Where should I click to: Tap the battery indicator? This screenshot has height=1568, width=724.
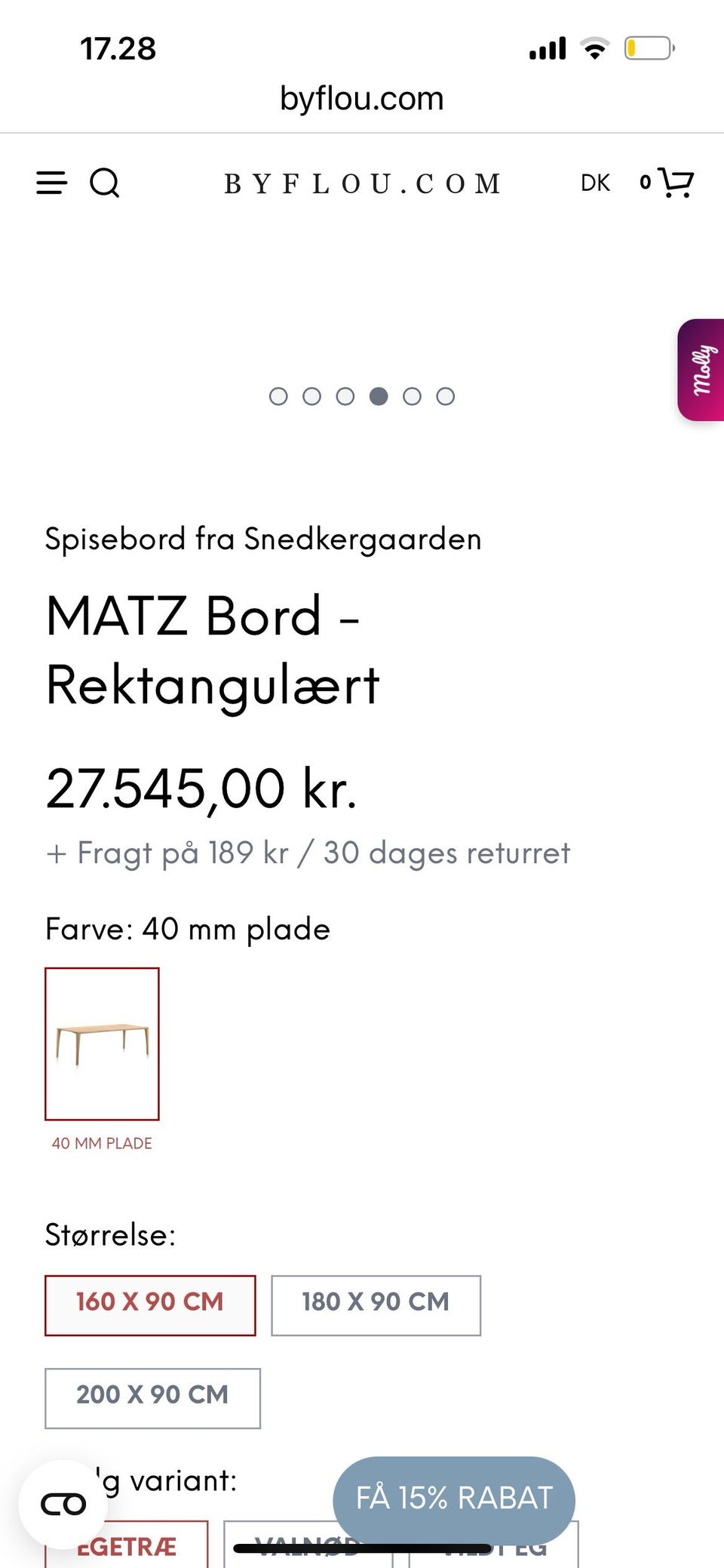pyautogui.click(x=647, y=47)
